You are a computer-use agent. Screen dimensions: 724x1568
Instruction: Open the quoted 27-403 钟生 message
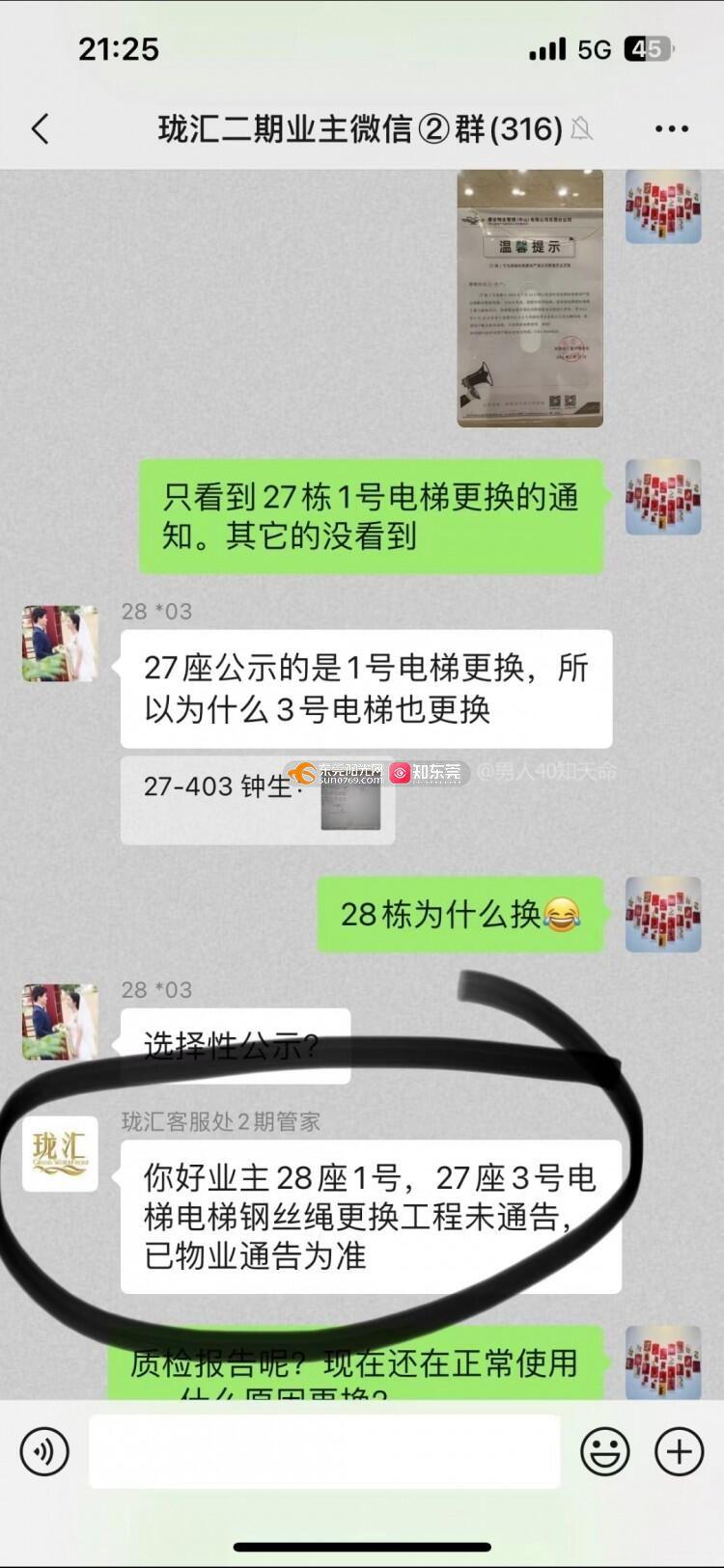(x=257, y=801)
